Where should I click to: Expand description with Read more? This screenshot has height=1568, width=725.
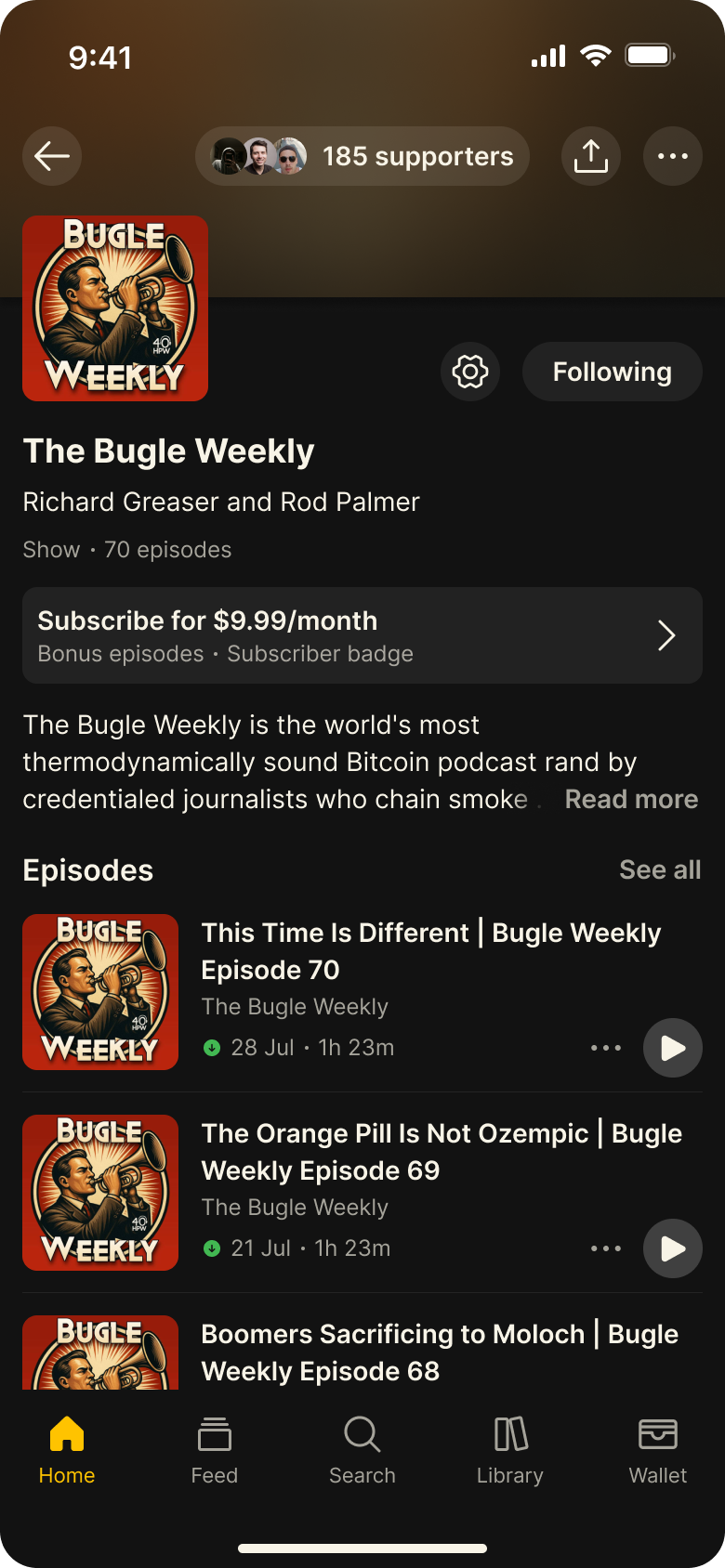[x=631, y=799]
